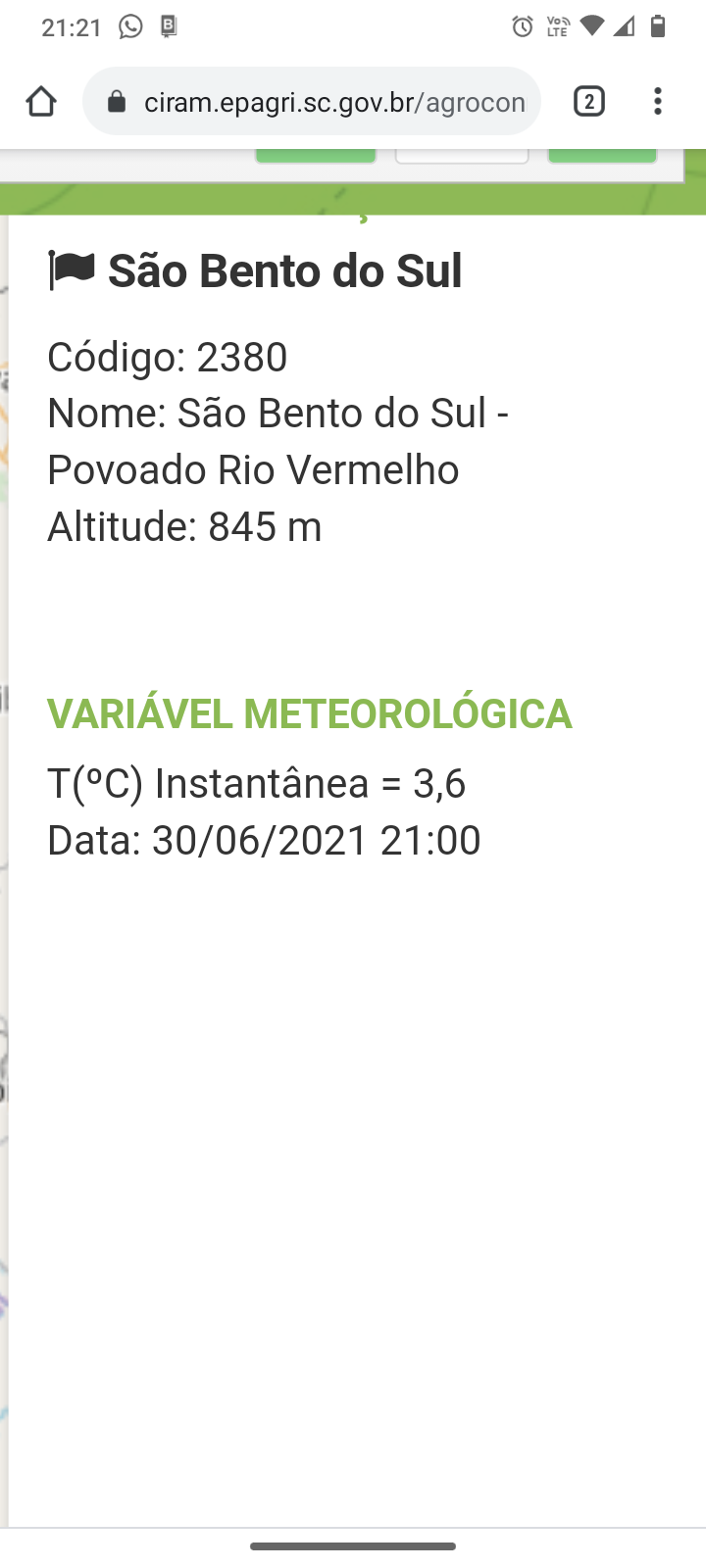Viewport: 706px width, 1568px height.
Task: Open the tab switcher showing 2 tabs
Action: click(588, 102)
